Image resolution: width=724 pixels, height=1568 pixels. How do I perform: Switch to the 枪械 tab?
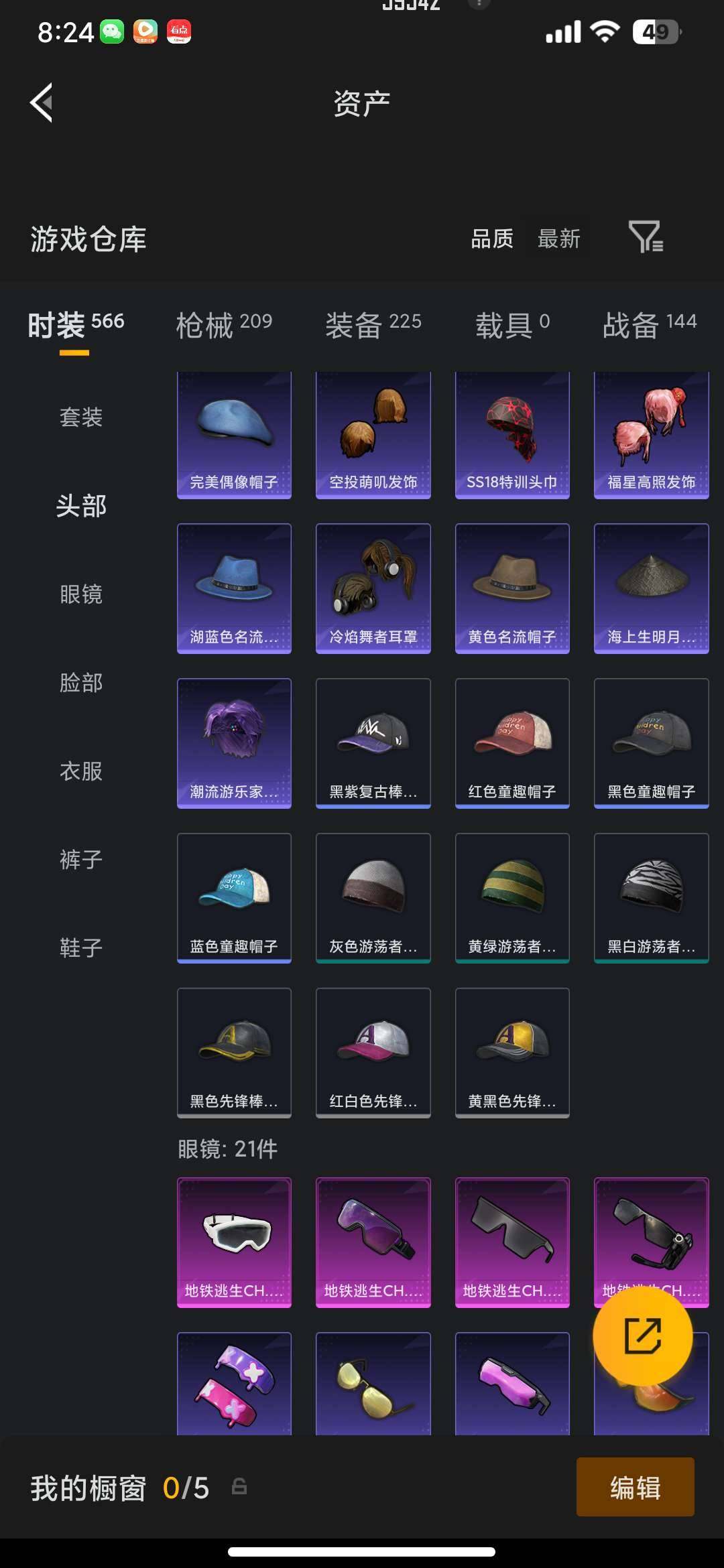tap(223, 323)
